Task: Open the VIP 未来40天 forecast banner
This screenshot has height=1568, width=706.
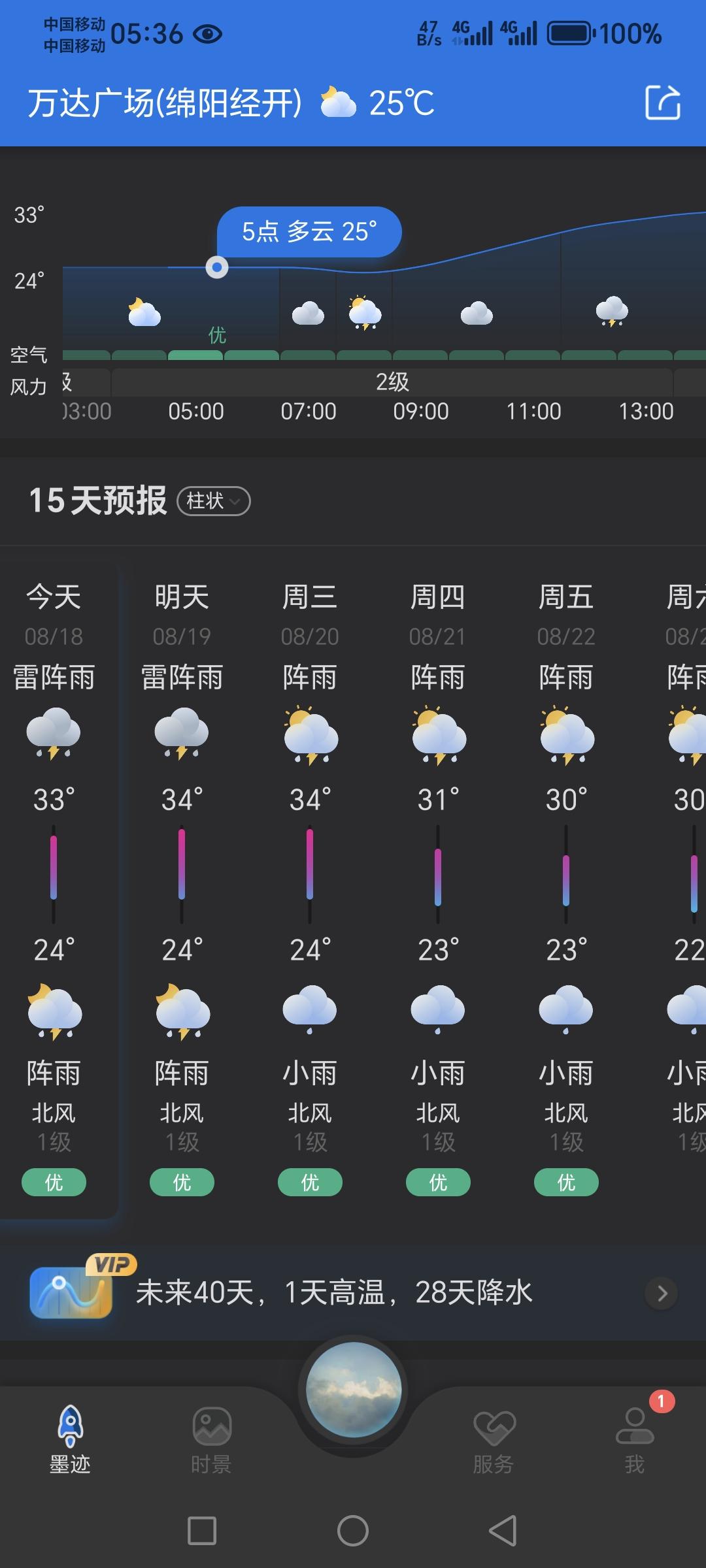Action: click(353, 1293)
